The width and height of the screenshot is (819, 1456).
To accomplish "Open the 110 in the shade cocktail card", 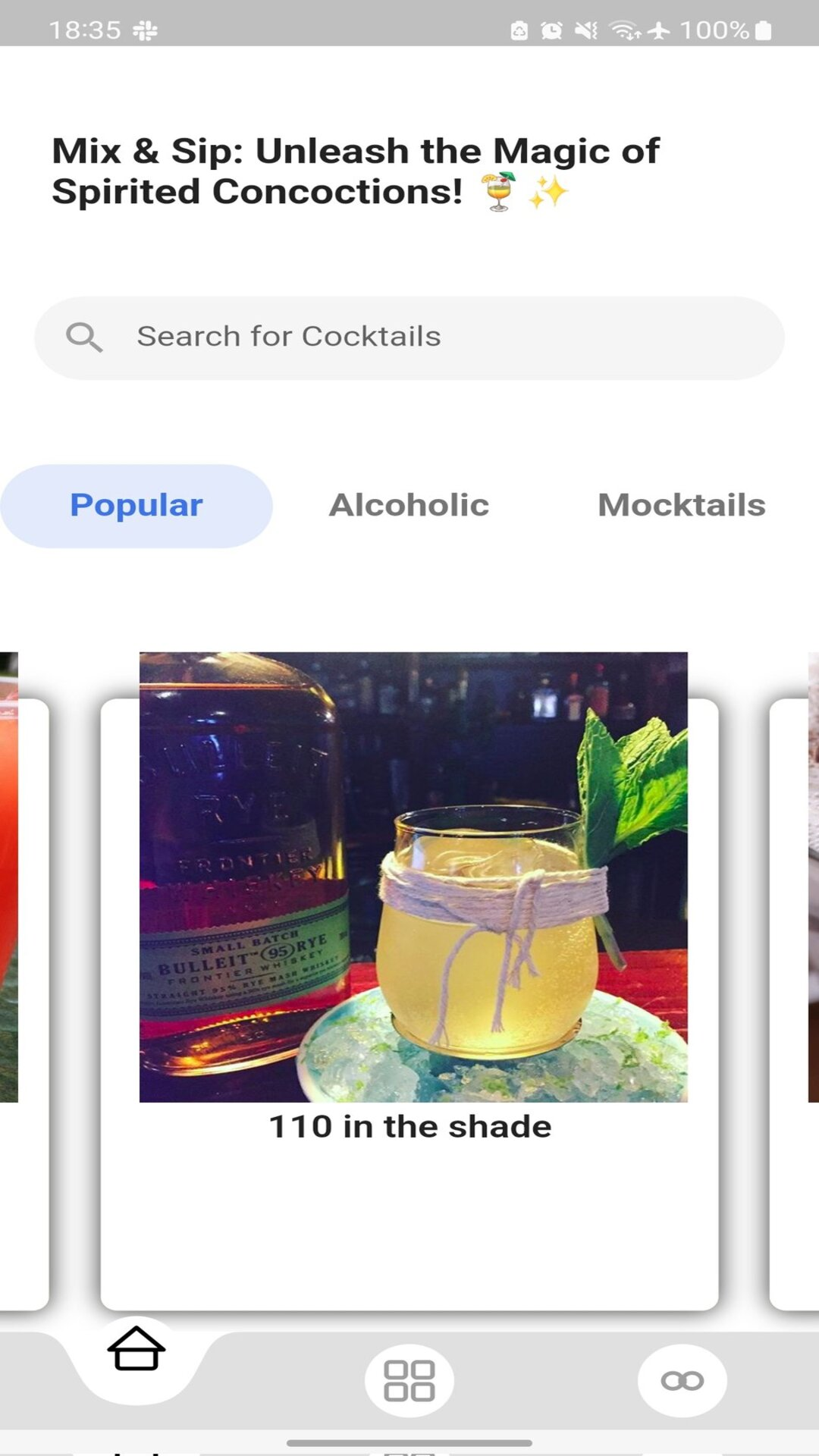I will (409, 981).
